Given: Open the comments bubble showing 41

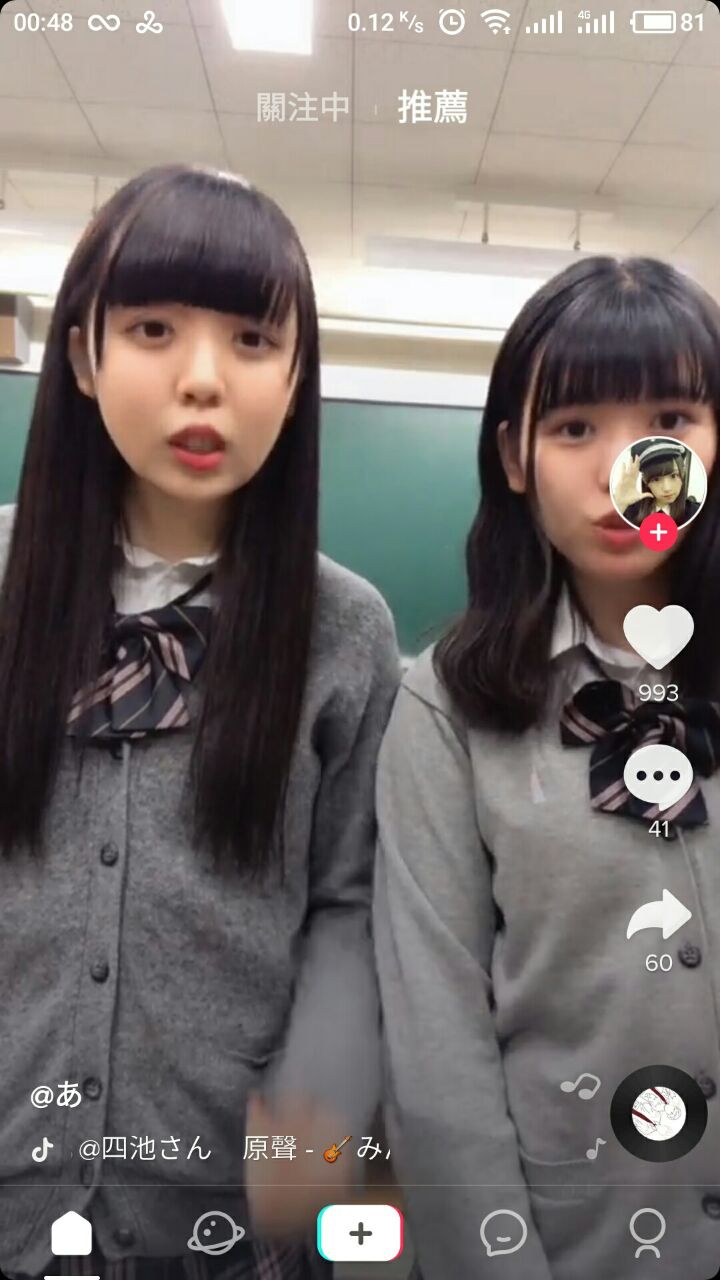Looking at the screenshot, I should [658, 778].
